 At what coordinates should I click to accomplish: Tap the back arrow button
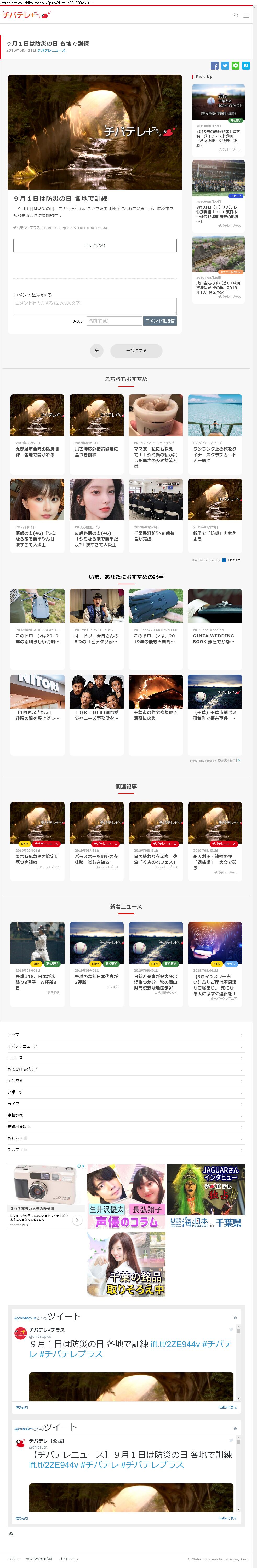click(96, 351)
